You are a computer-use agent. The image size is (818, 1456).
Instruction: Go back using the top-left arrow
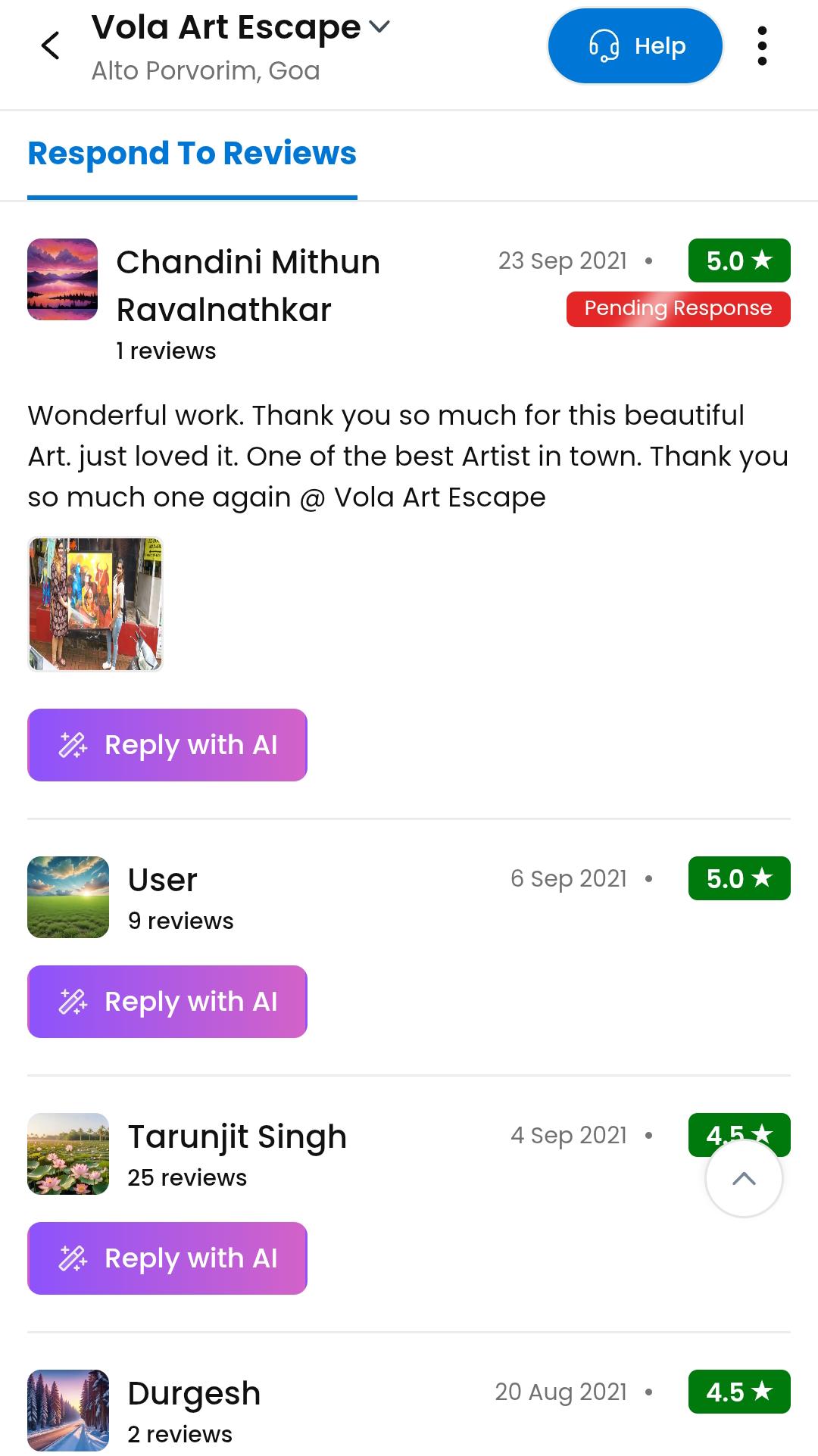click(50, 46)
